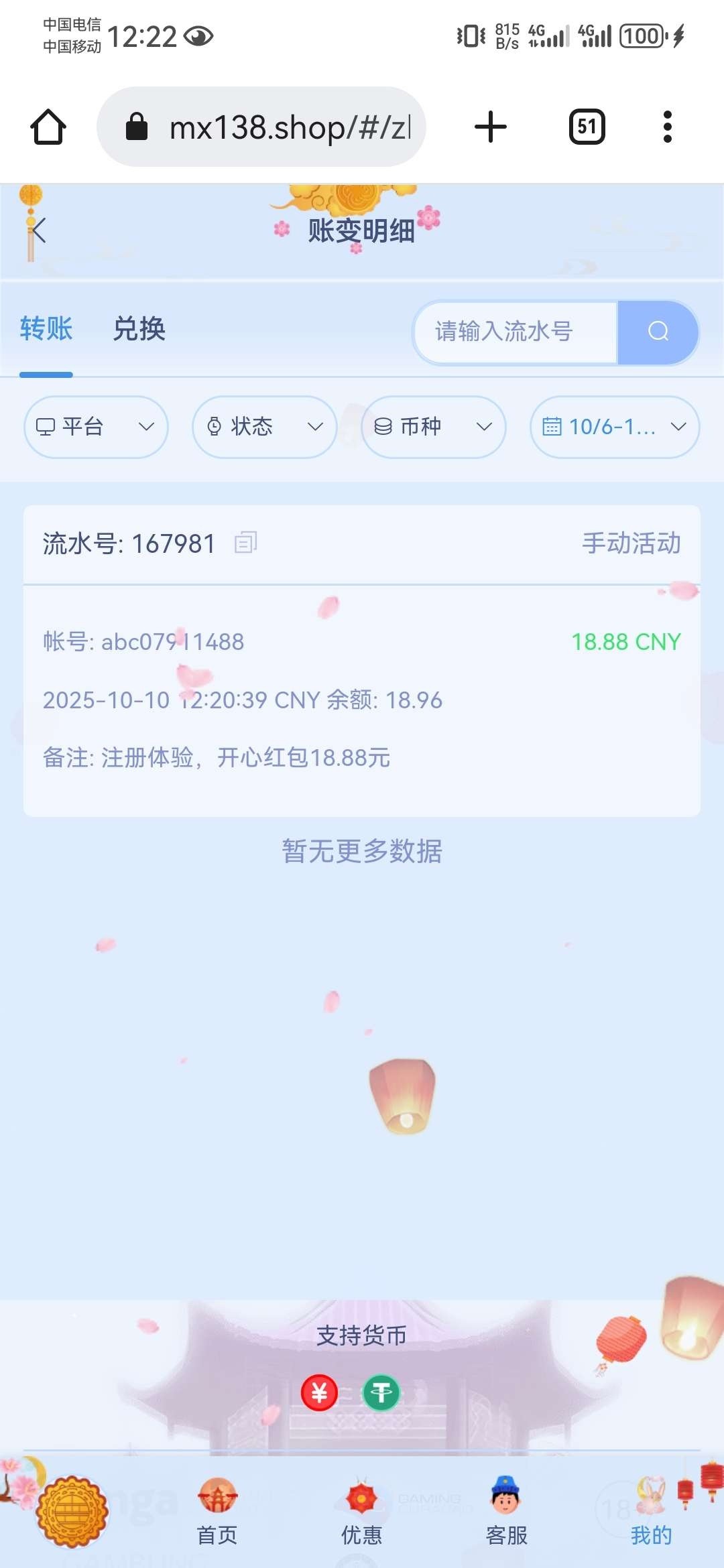This screenshot has width=724, height=1568.
Task: Open the browser tab switcher
Action: coord(587,127)
